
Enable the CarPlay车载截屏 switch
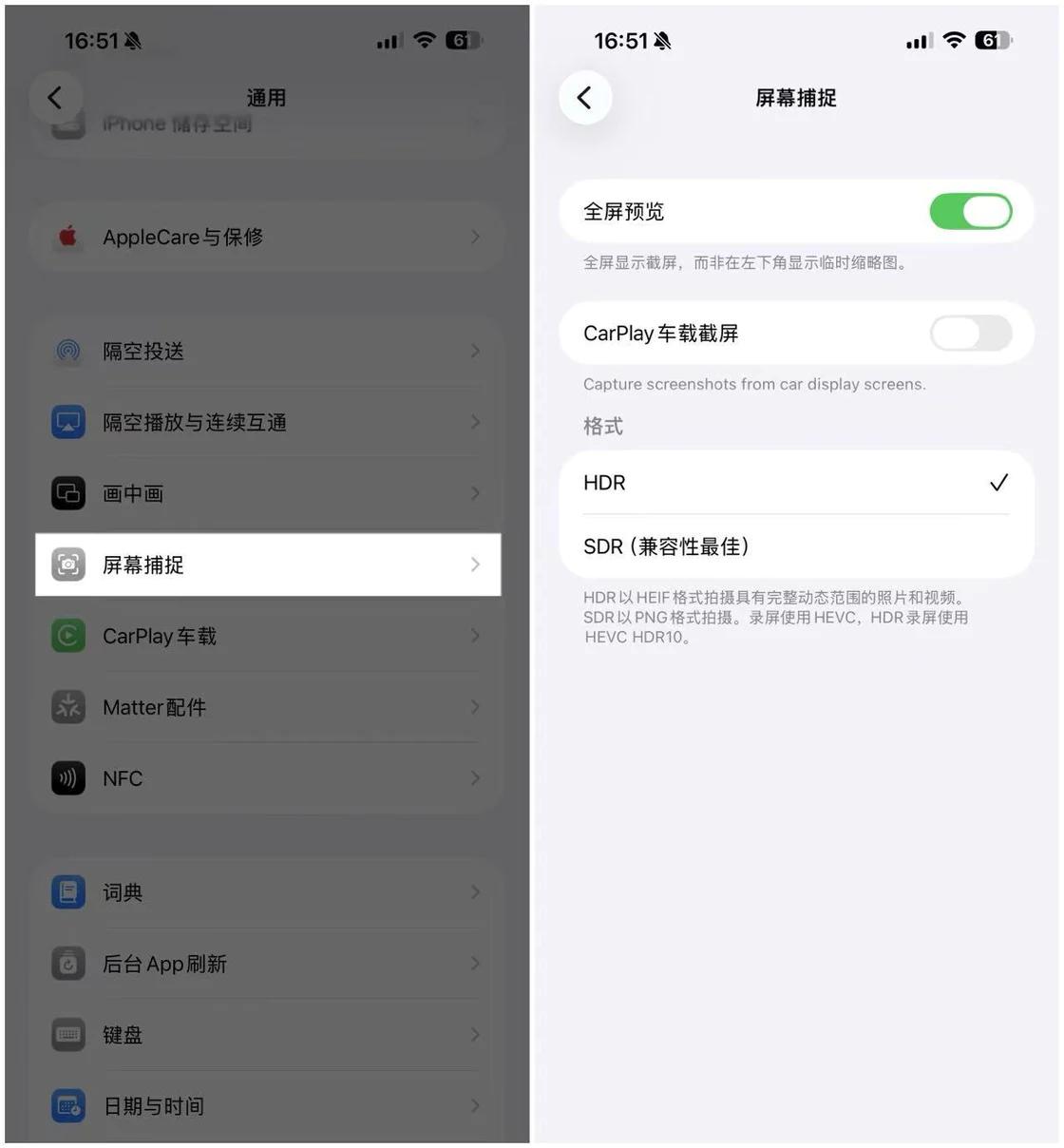pyautogui.click(x=970, y=333)
